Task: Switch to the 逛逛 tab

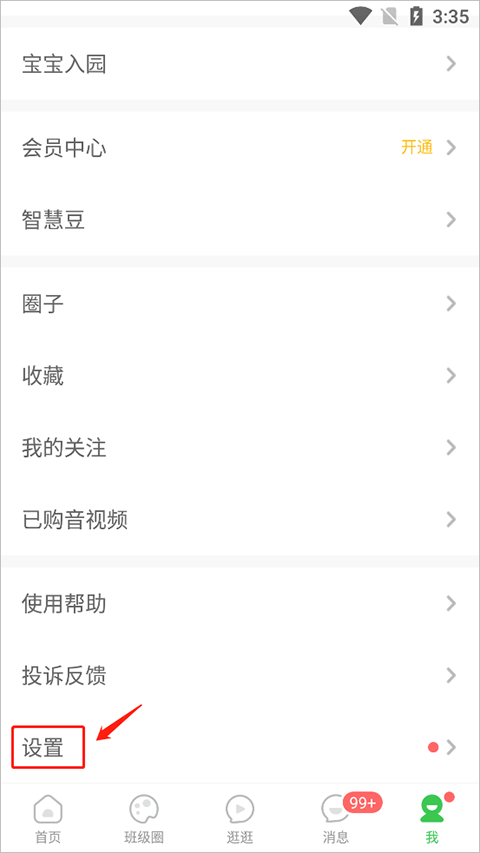Action: tap(239, 818)
